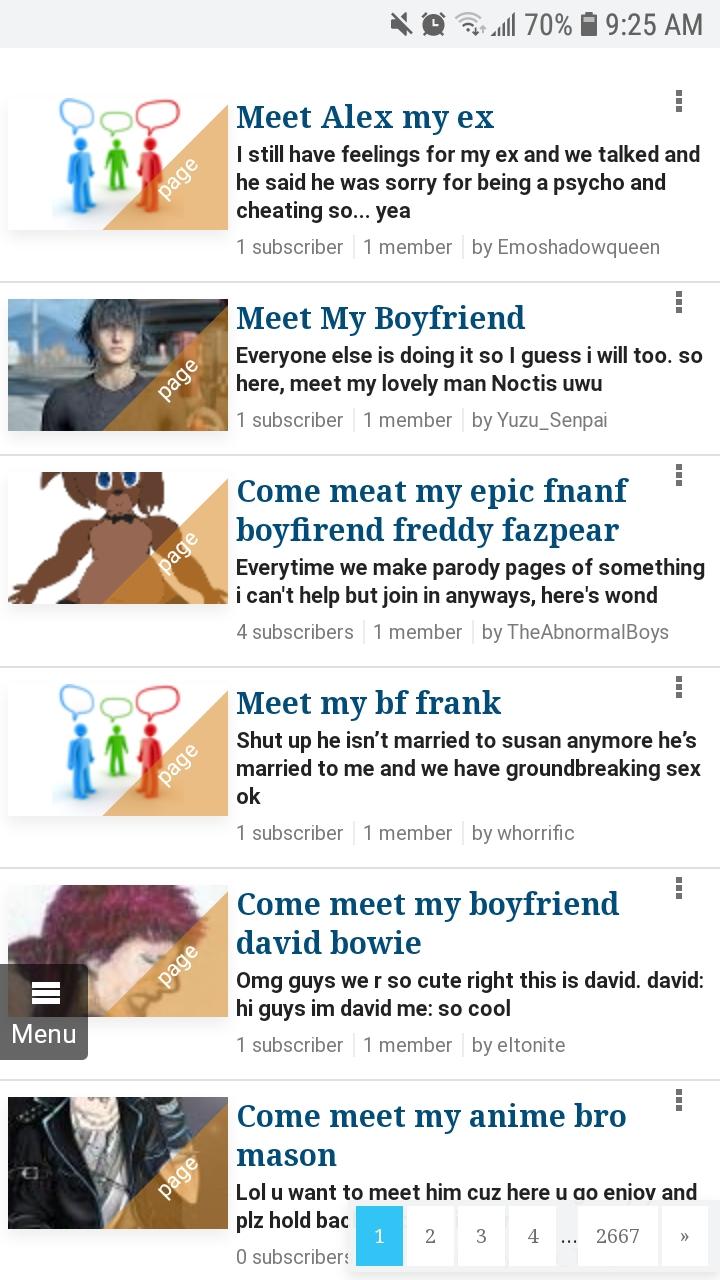The width and height of the screenshot is (720, 1280).
Task: Tap the Noctis thumbnail of 'Meet My Boyfriend'
Action: pyautogui.click(x=118, y=365)
